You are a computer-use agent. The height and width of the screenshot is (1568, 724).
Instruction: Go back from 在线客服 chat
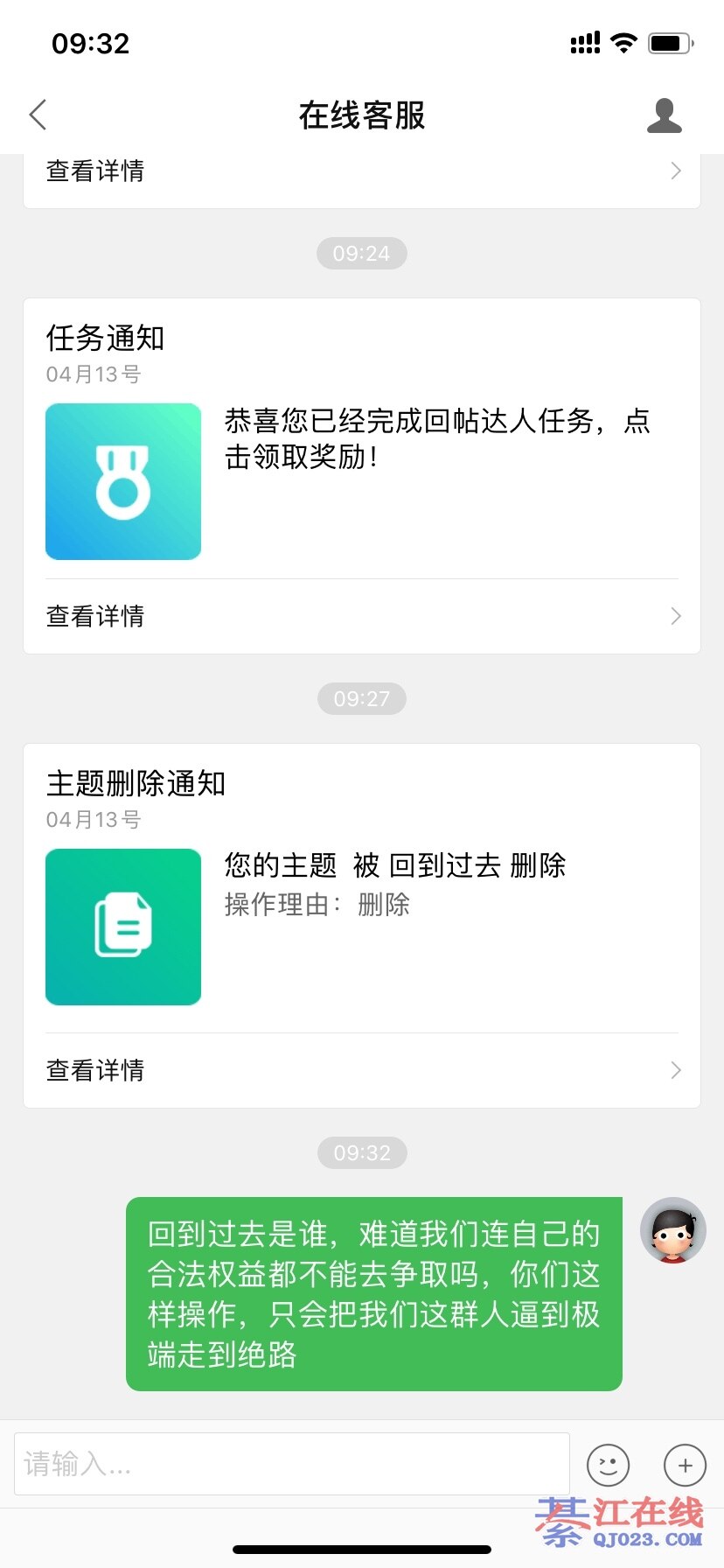click(x=38, y=115)
